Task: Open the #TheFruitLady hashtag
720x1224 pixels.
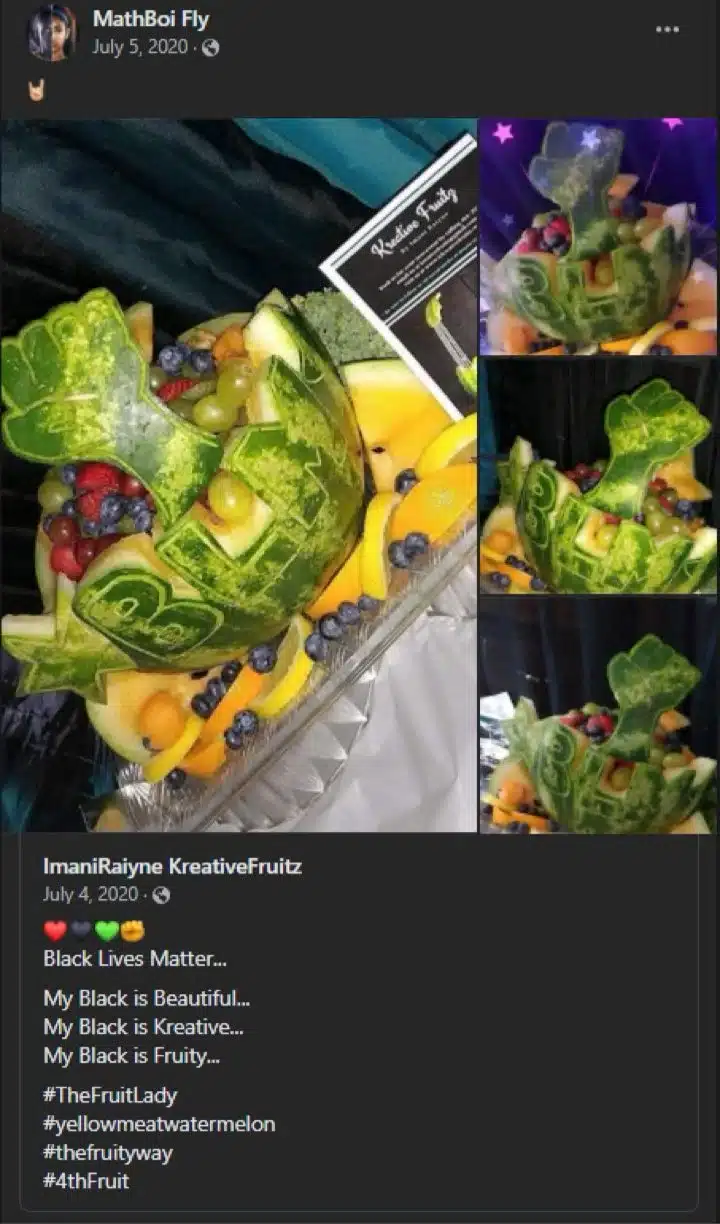Action: (x=110, y=1095)
